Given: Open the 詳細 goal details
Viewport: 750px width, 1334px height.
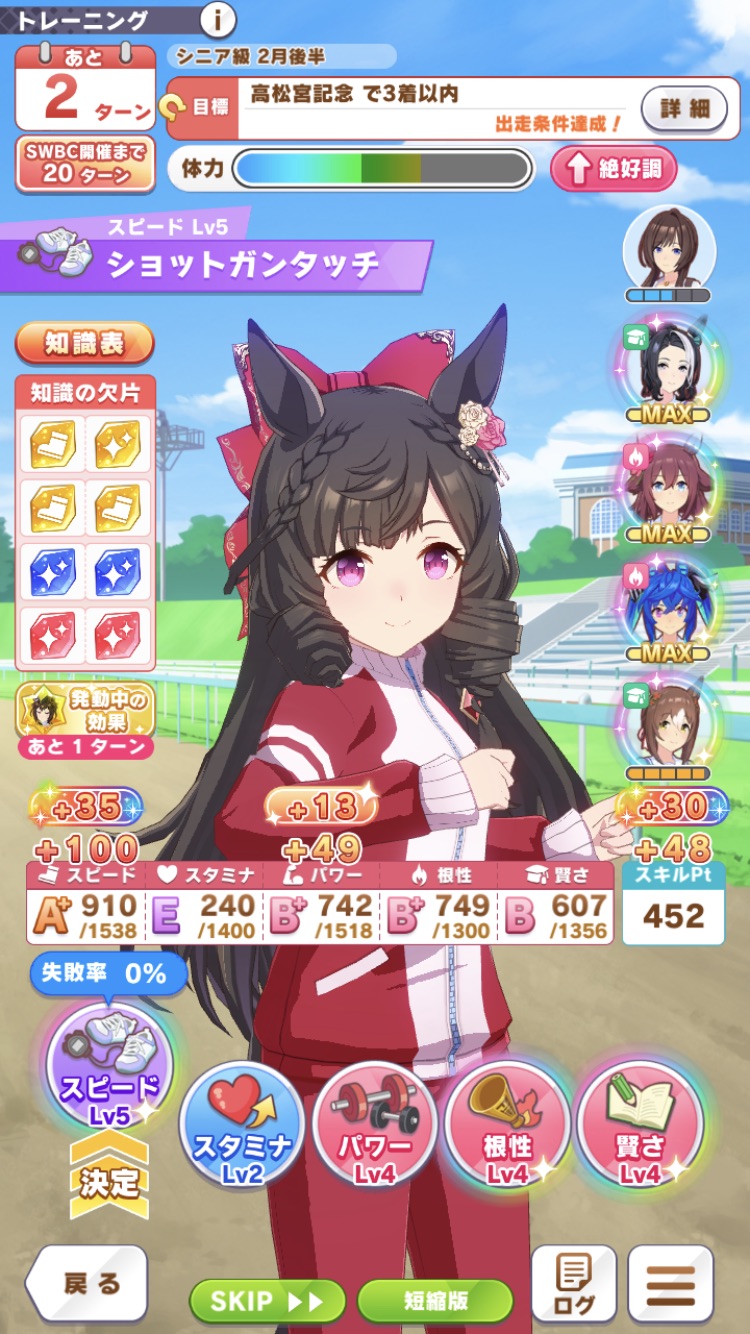Looking at the screenshot, I should tap(683, 107).
